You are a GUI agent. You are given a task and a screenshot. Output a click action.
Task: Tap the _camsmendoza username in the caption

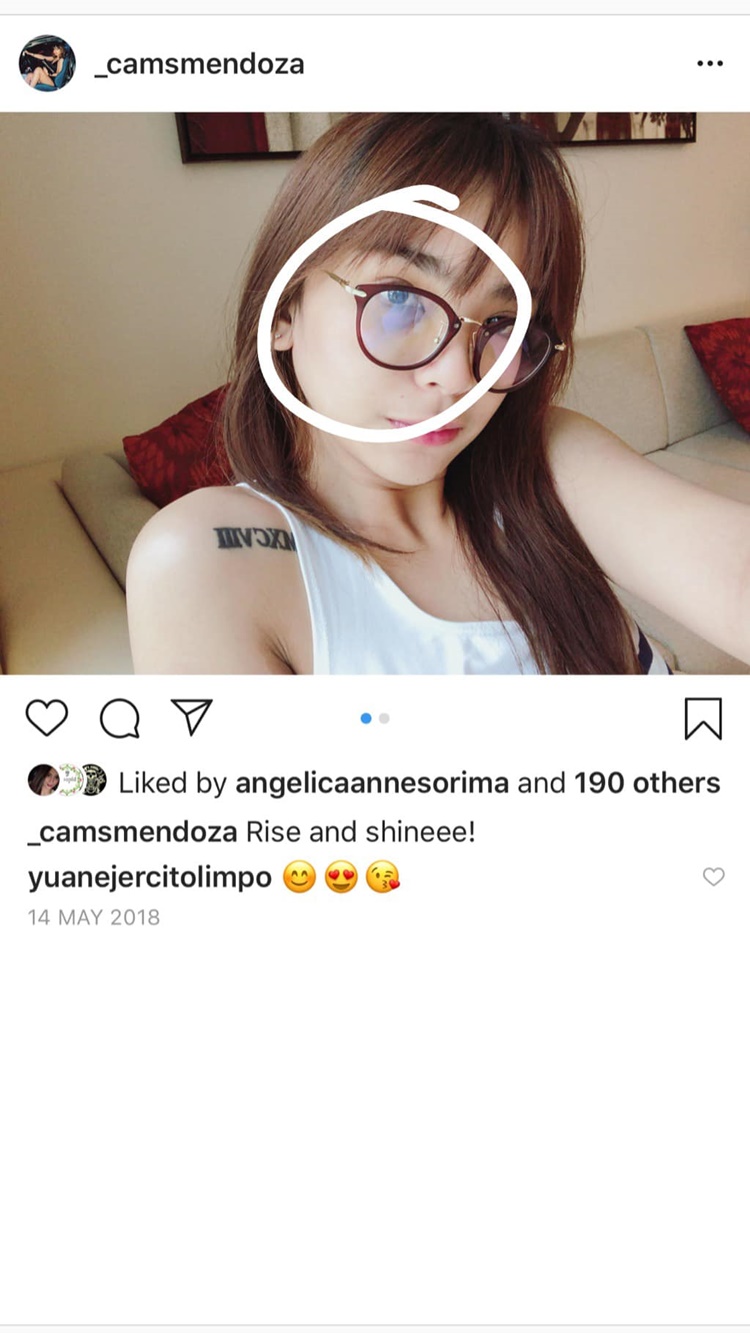coord(132,832)
